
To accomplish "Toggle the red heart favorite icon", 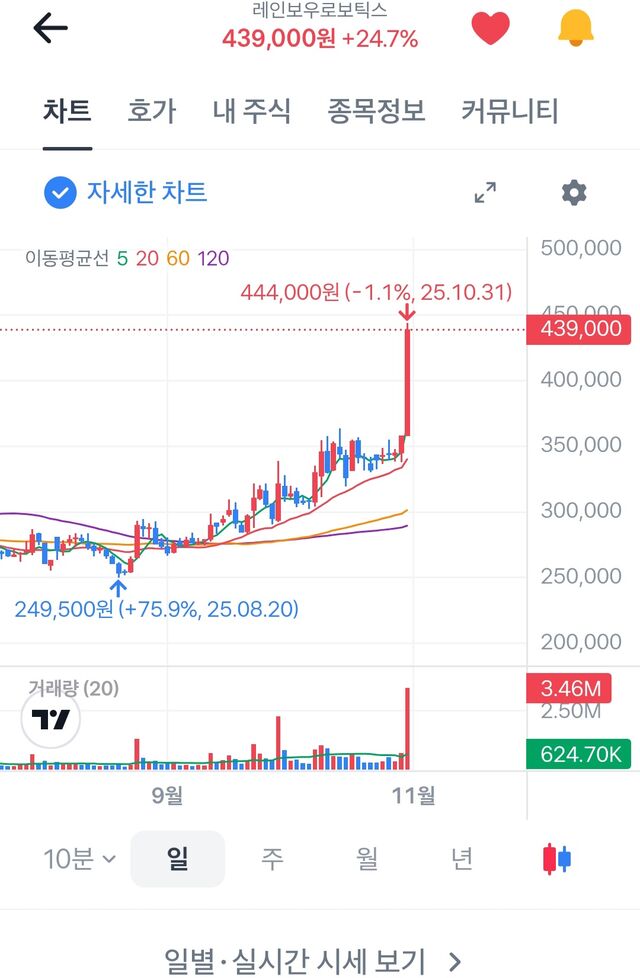I will pos(490,28).
